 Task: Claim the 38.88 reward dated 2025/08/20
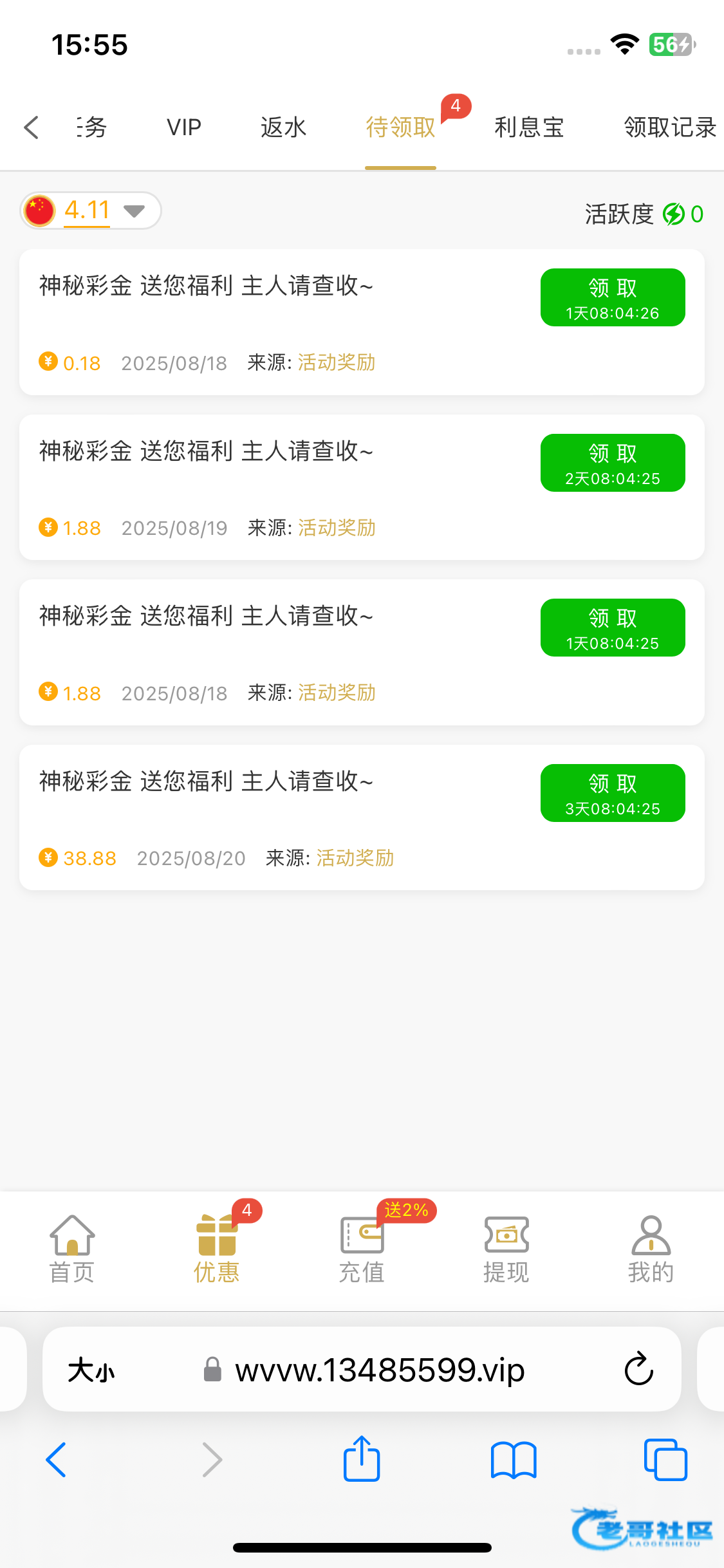(x=612, y=793)
